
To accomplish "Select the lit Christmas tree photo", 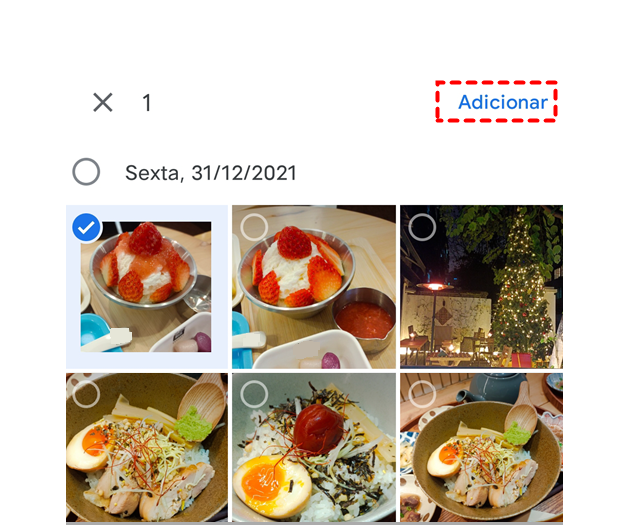I will [481, 287].
